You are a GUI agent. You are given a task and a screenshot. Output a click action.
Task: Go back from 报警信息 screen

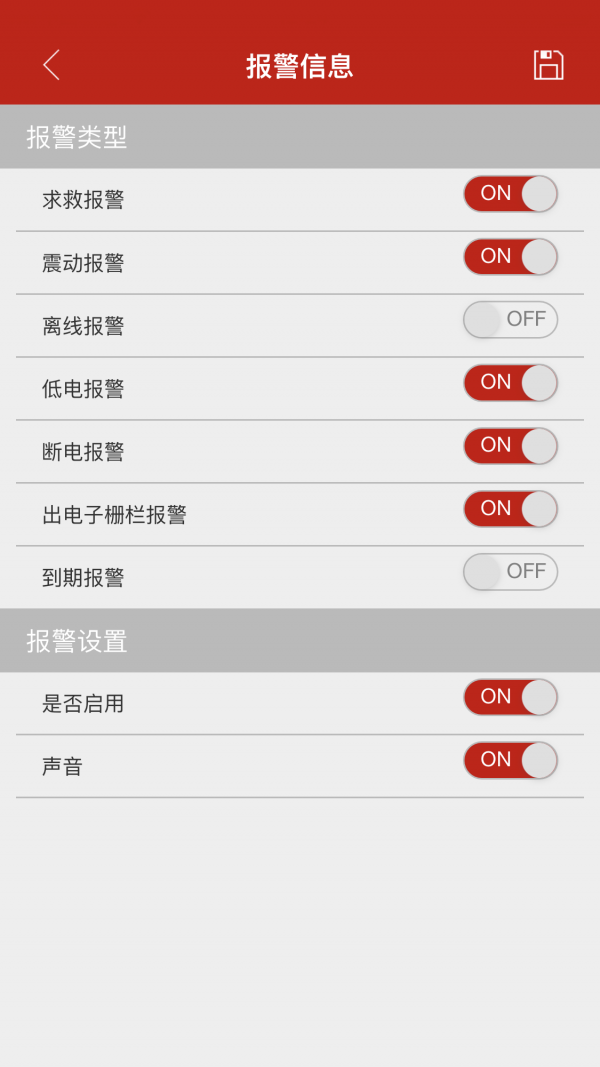tap(51, 65)
